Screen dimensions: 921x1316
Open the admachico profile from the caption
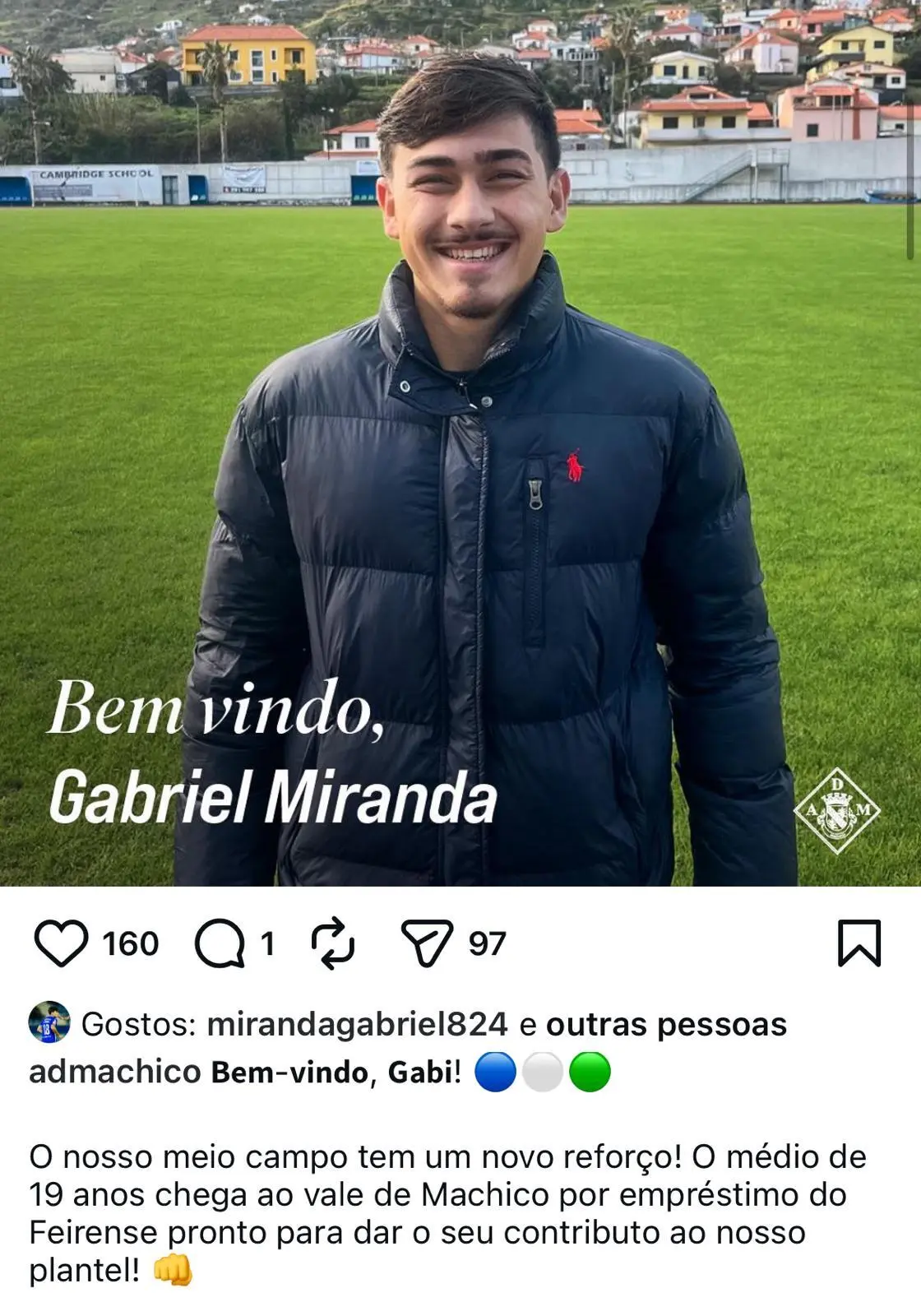[115, 1072]
